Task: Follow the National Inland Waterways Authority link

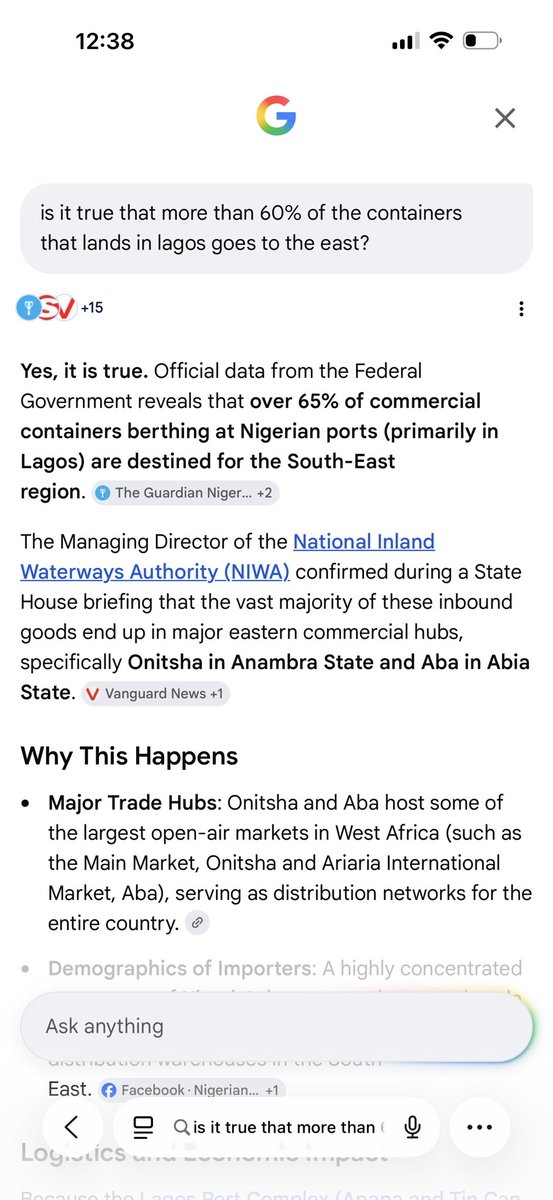Action: (x=227, y=556)
